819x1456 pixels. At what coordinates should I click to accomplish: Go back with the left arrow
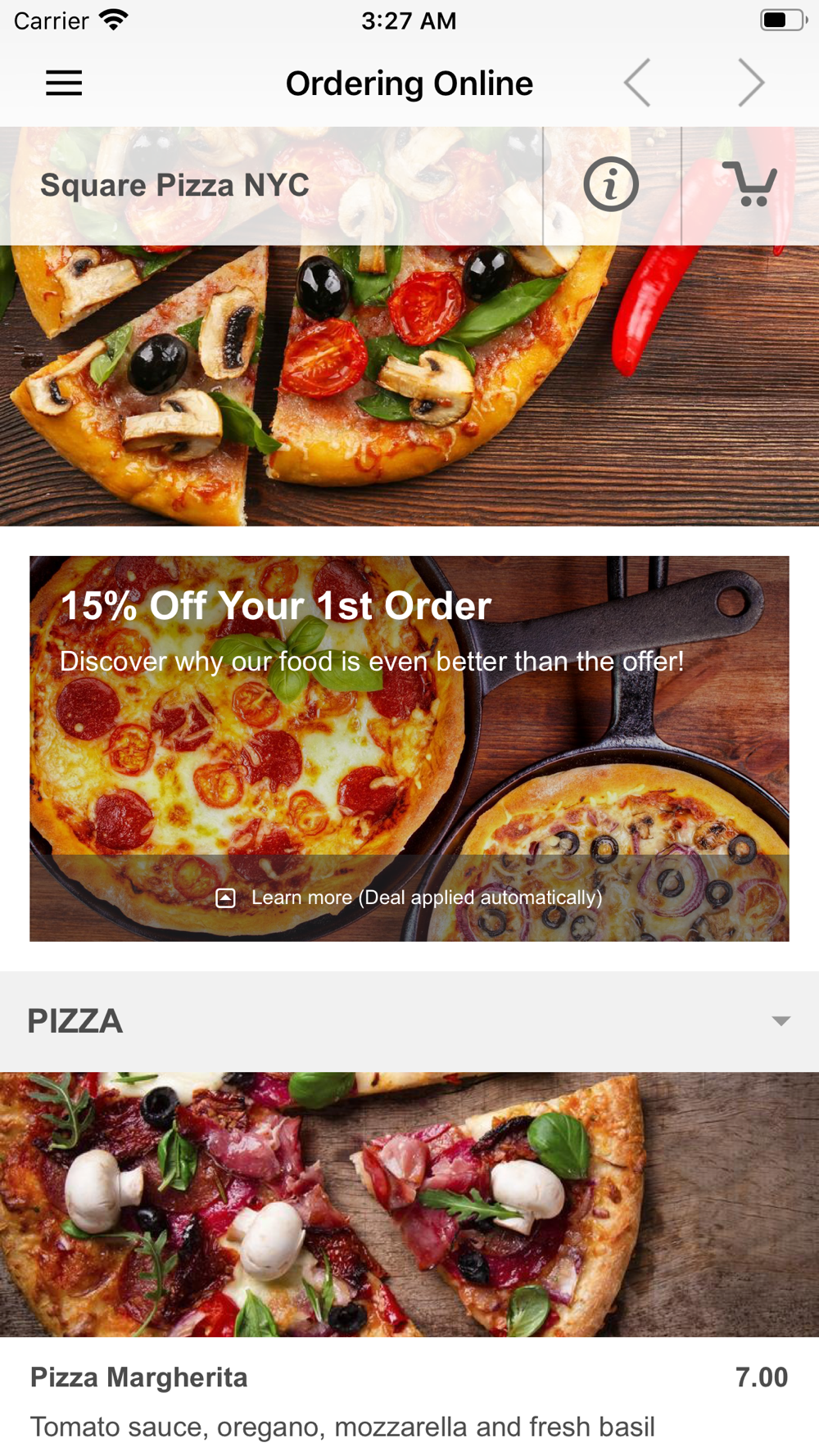click(x=638, y=83)
